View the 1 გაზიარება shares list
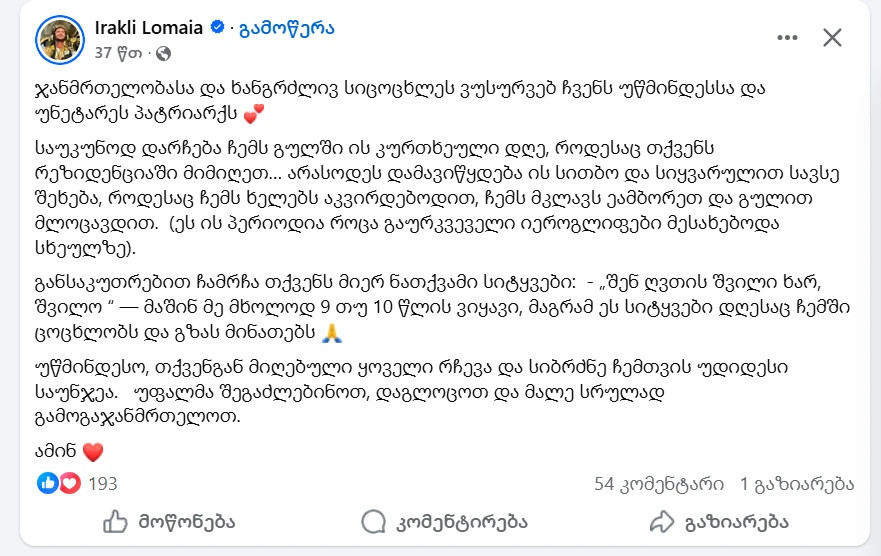 [x=797, y=484]
